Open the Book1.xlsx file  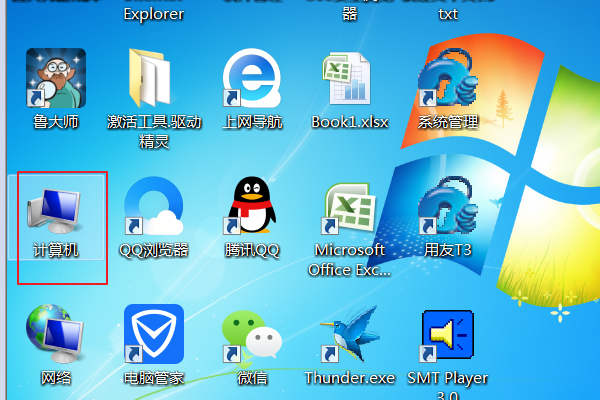point(349,80)
